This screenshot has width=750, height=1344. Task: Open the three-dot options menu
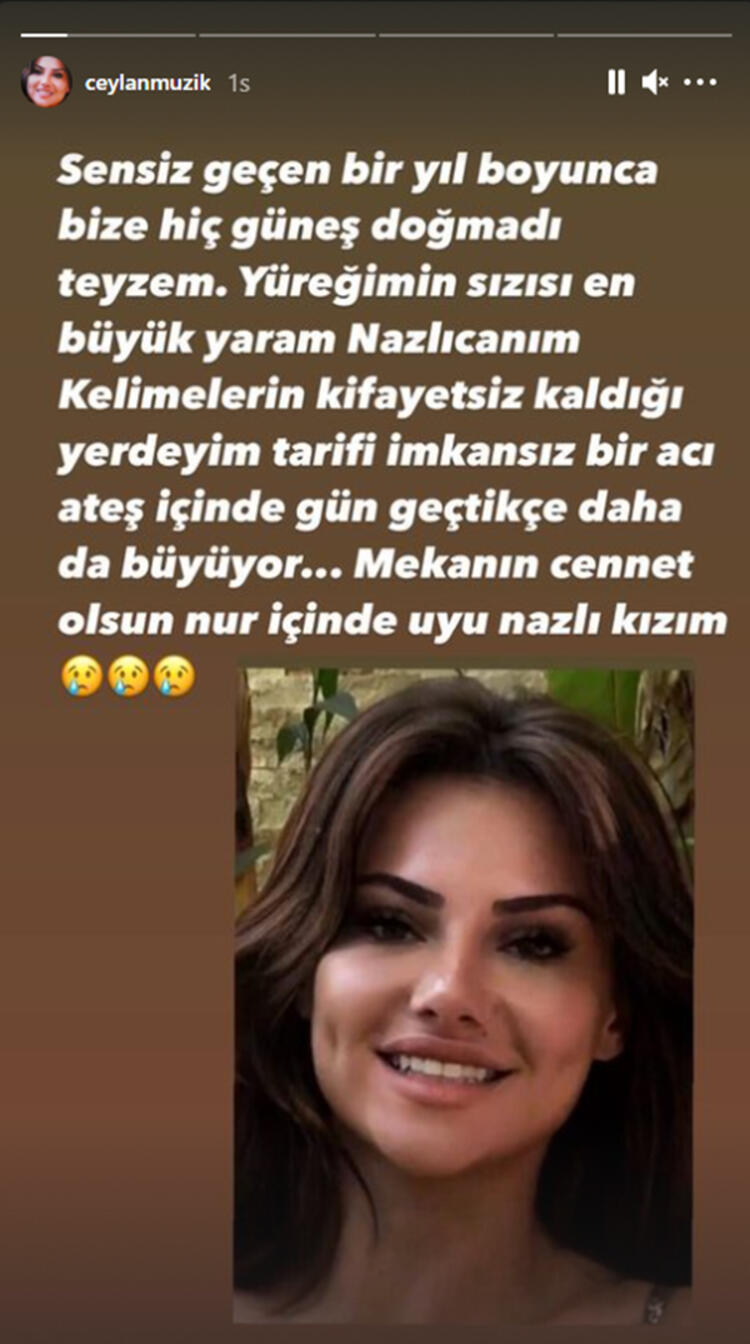pos(700,83)
